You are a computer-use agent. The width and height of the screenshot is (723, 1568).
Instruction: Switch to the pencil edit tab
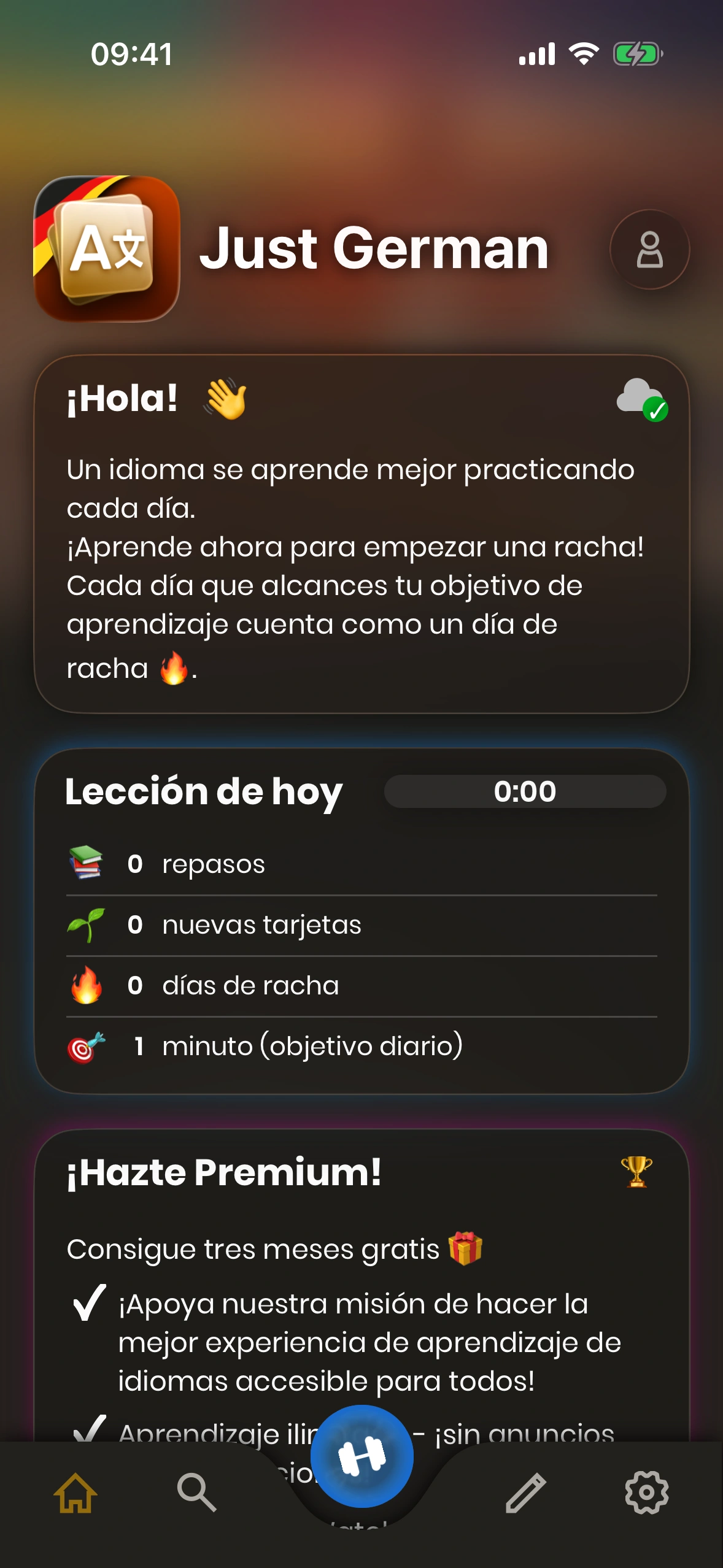[526, 1493]
